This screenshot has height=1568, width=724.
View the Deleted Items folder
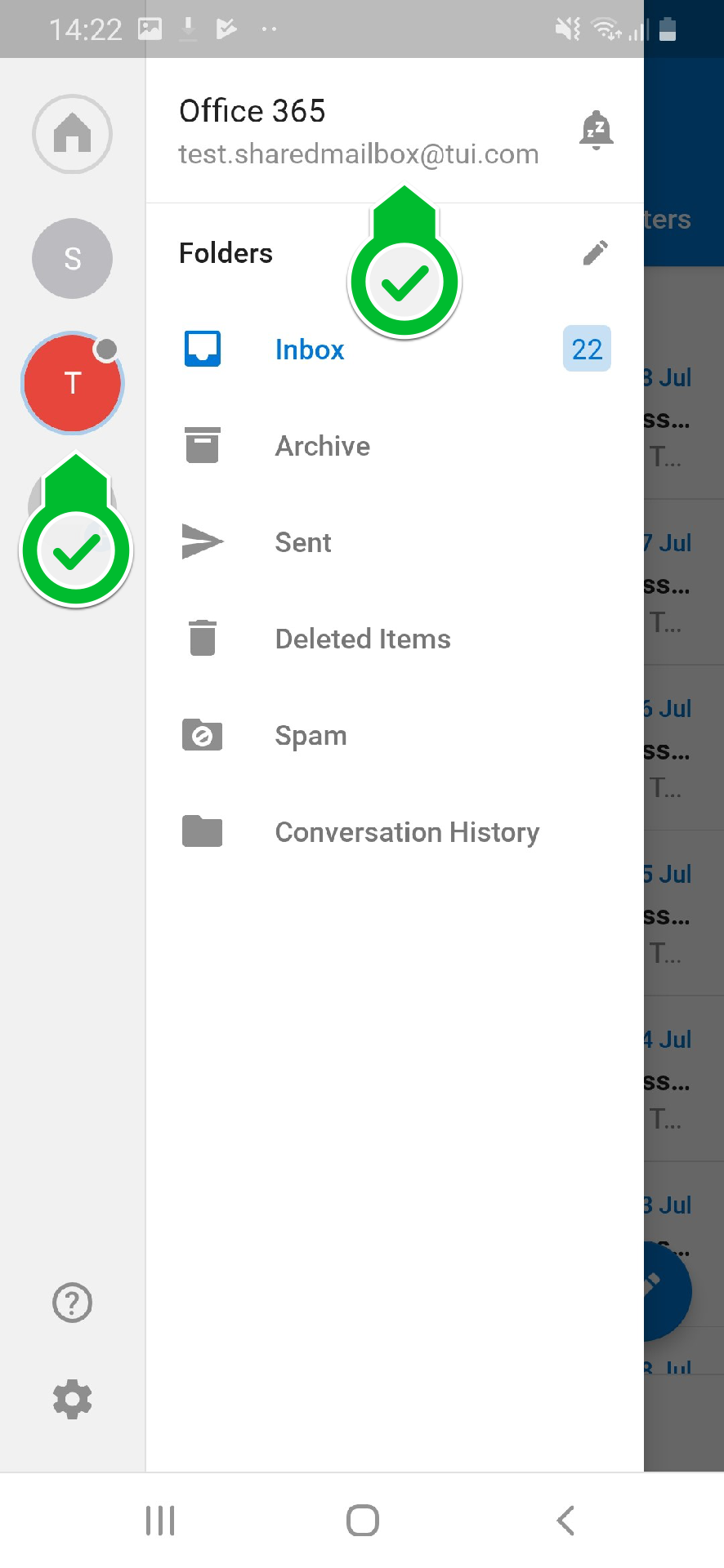tap(395, 639)
